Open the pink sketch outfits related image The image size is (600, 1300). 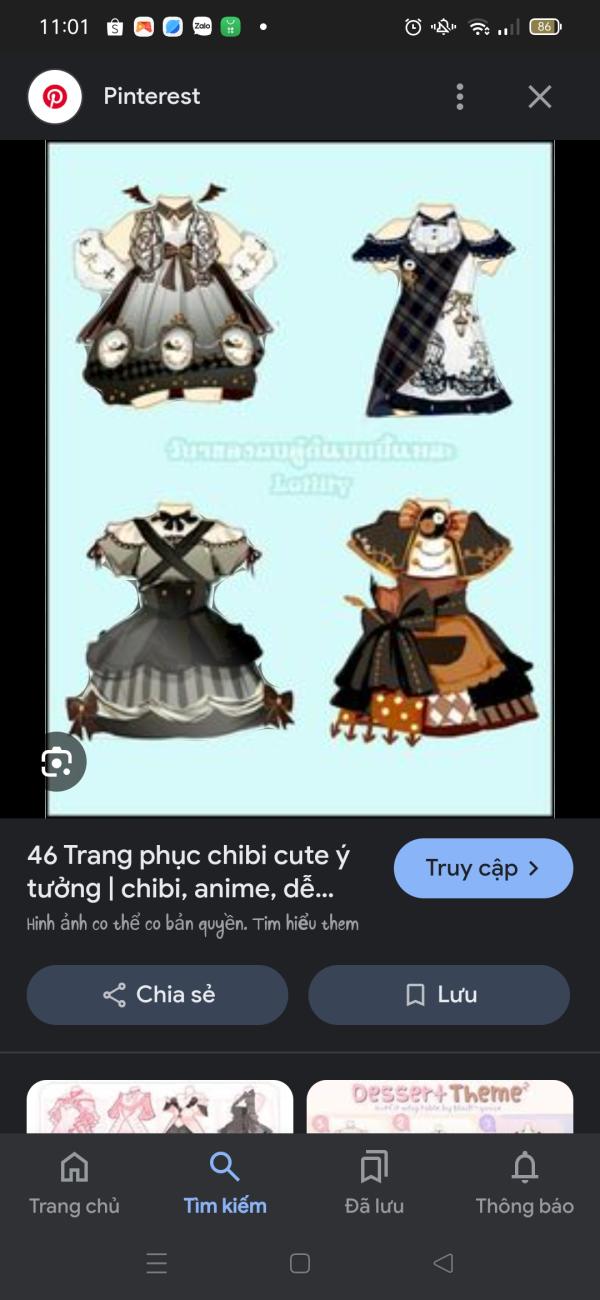pos(160,1106)
